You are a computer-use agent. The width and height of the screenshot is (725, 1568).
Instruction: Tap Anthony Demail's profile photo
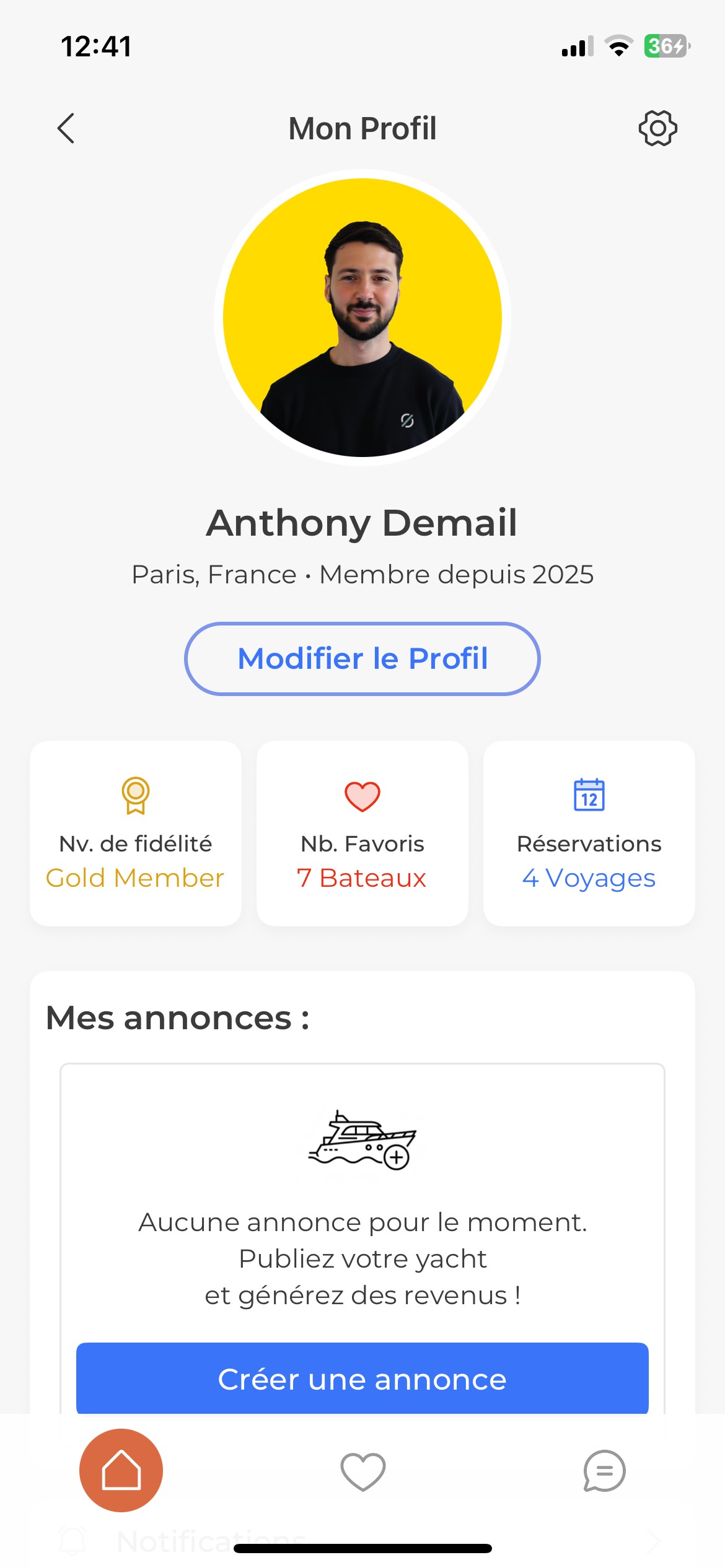pos(362,318)
